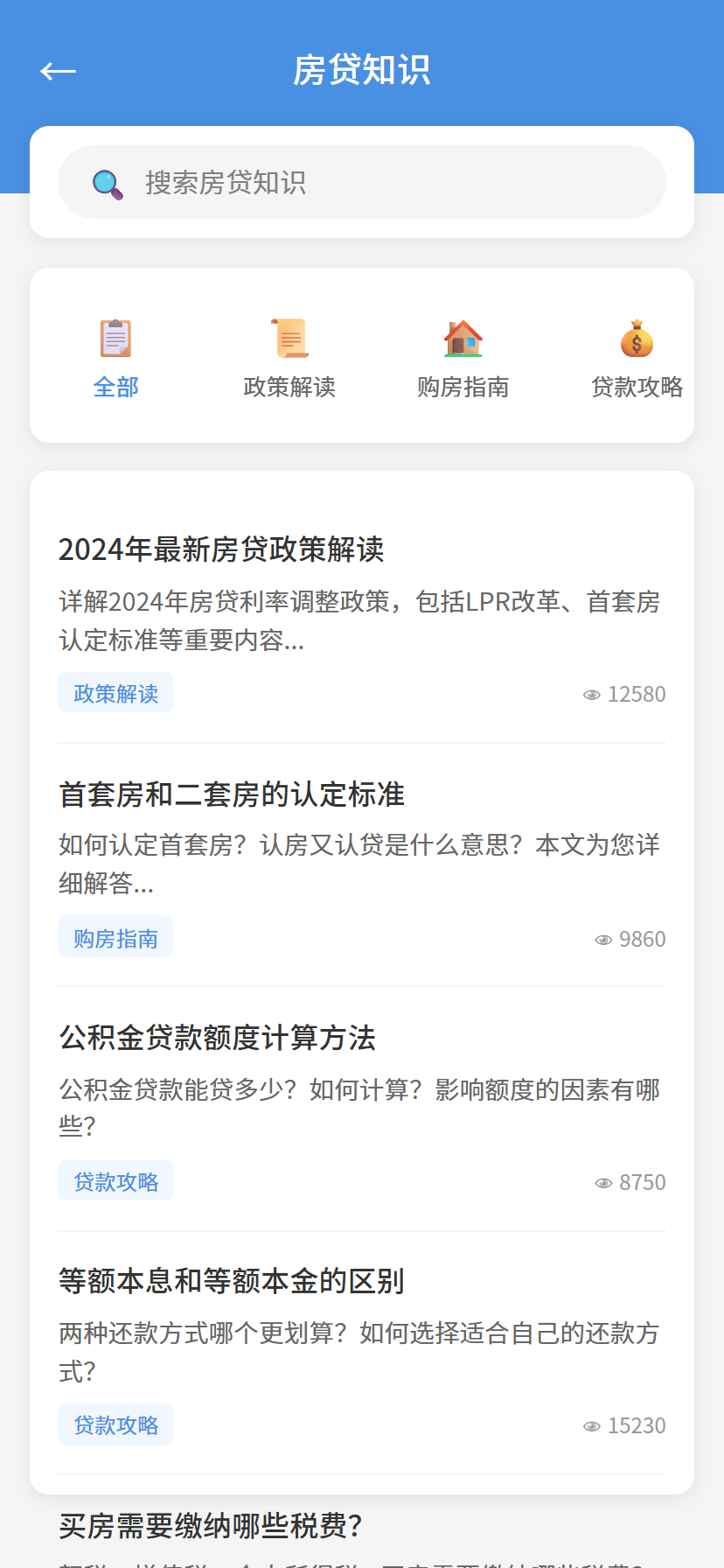Select the 全部 clipboard category icon
Image resolution: width=724 pixels, height=1568 pixels.
(115, 338)
